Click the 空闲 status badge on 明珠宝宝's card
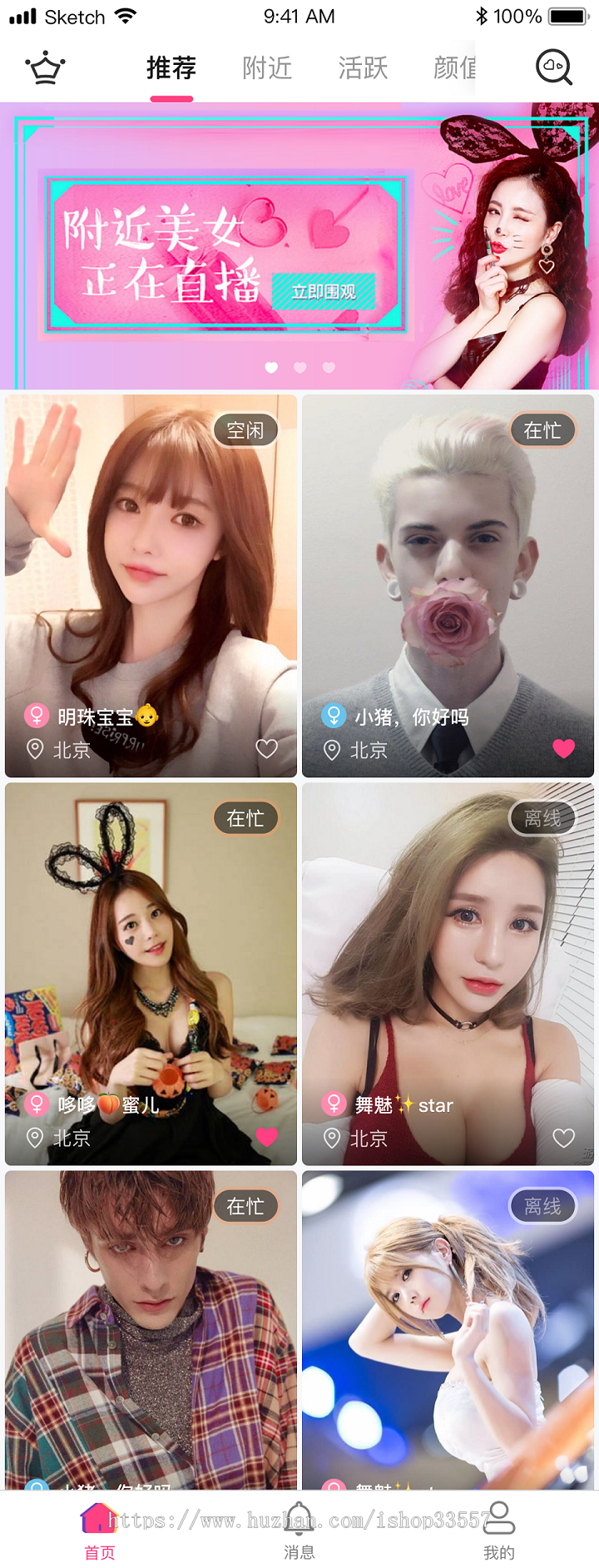This screenshot has height=1568, width=599. pyautogui.click(x=245, y=430)
